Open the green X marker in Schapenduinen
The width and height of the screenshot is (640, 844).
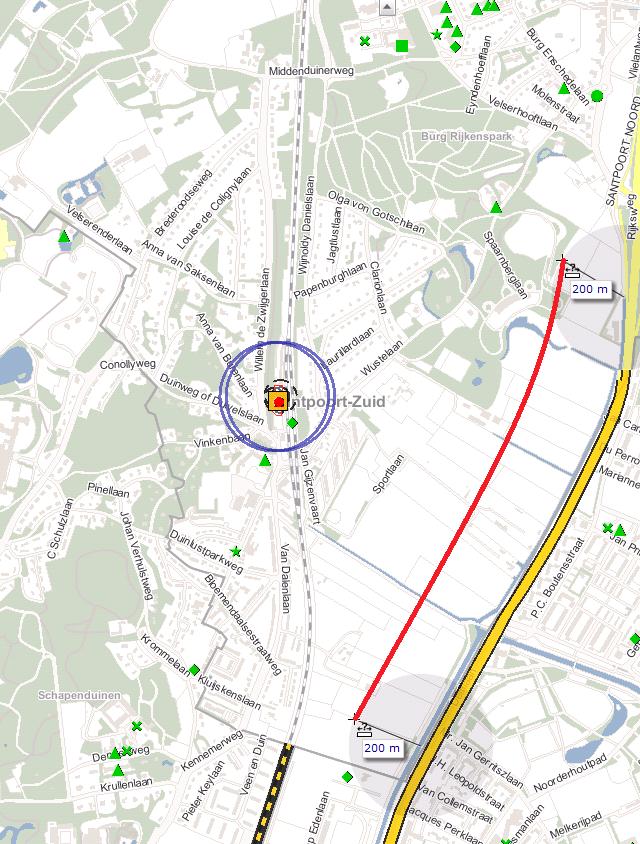(136, 726)
